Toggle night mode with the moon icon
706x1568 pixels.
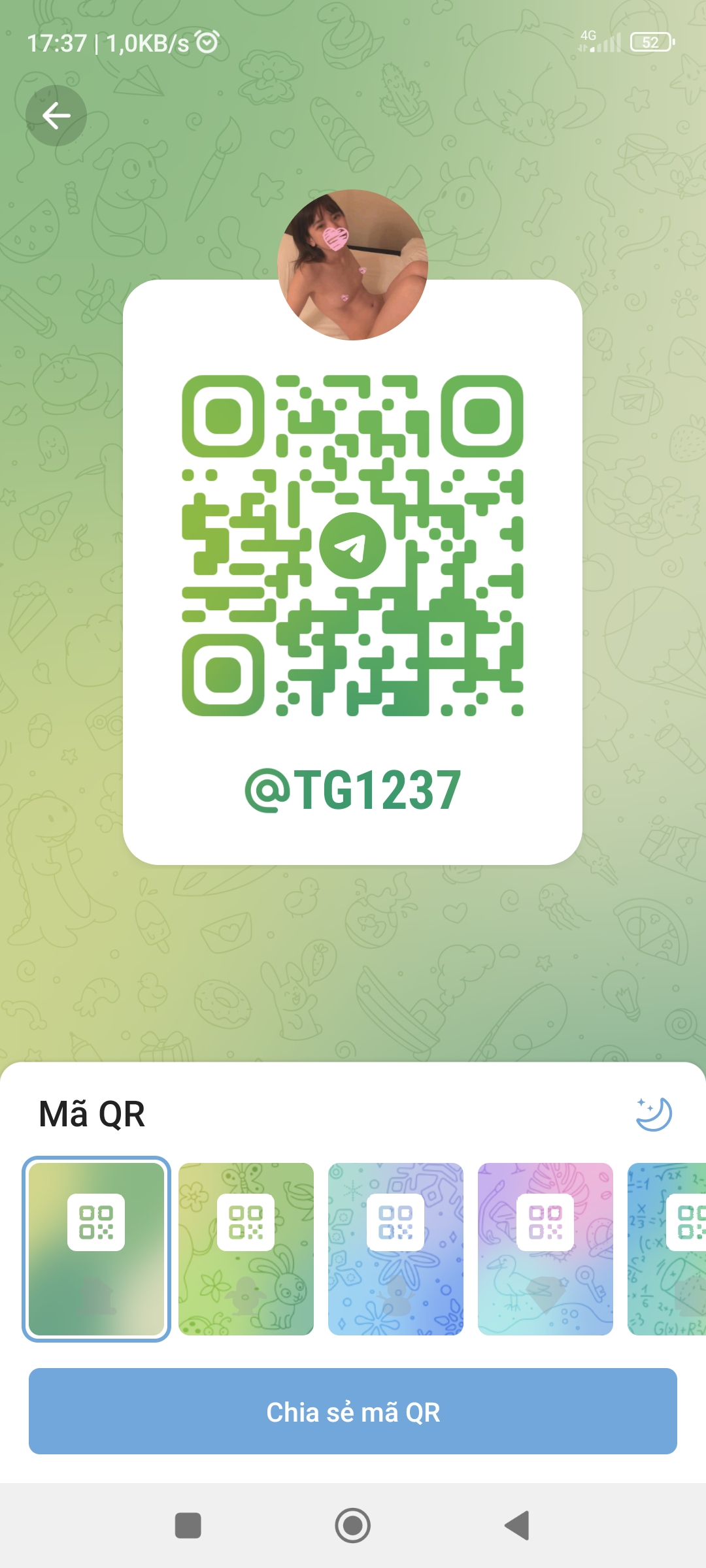pos(654,1114)
